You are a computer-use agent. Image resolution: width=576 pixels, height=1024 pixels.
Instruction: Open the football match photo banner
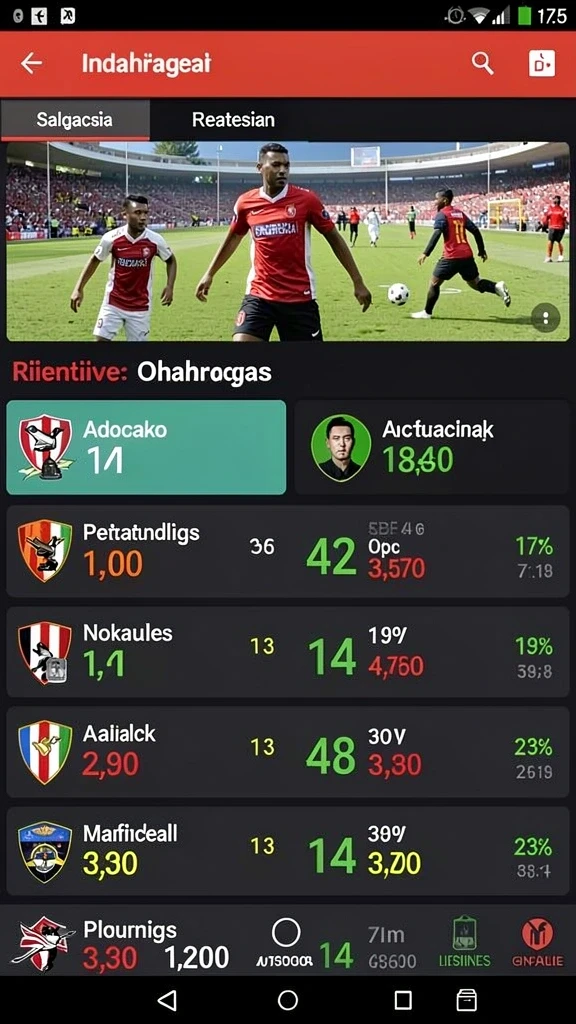[288, 241]
